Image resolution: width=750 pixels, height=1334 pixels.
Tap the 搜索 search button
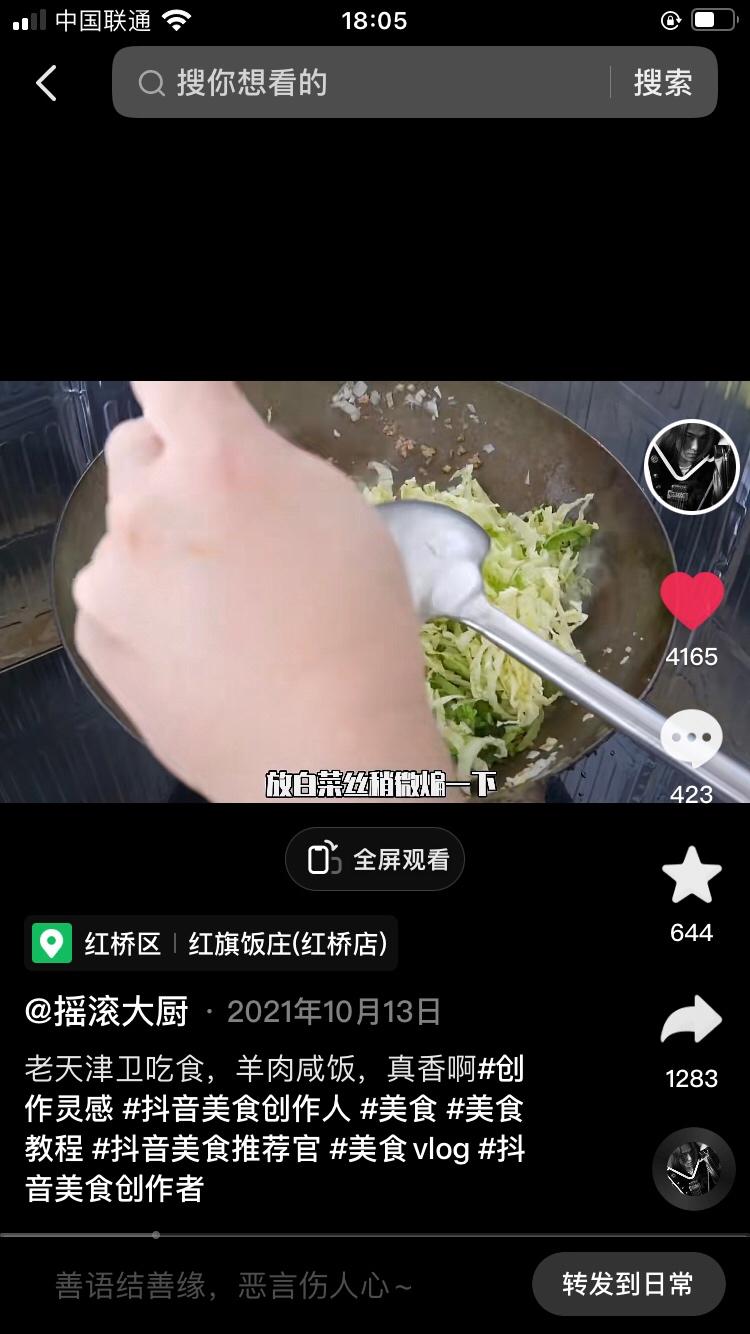(662, 83)
